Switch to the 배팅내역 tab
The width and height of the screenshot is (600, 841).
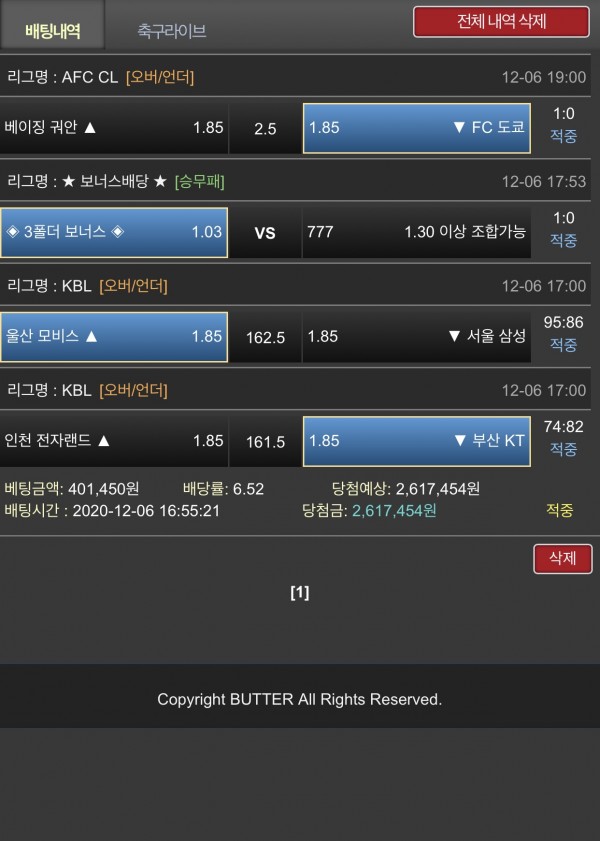point(52,30)
